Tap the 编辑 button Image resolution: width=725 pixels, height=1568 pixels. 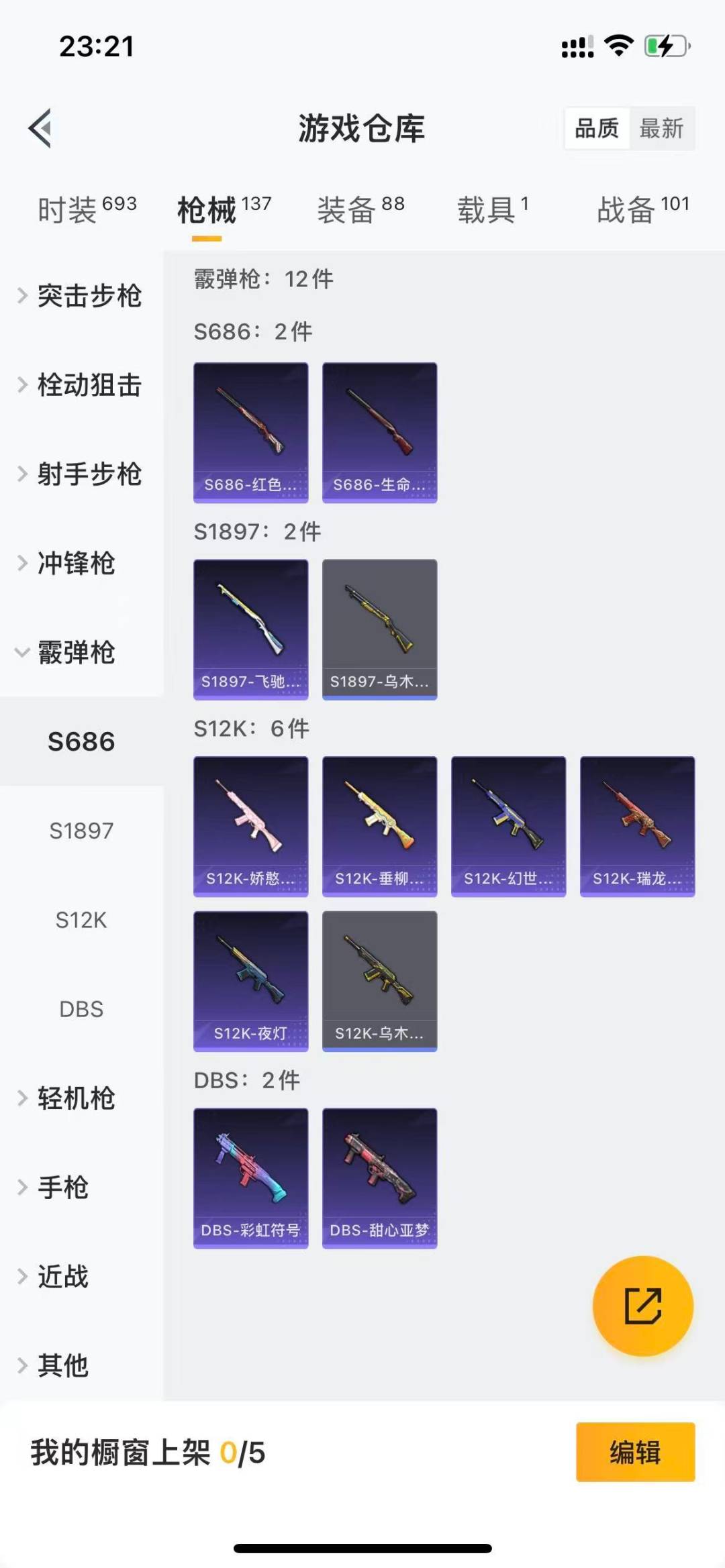tap(635, 1452)
